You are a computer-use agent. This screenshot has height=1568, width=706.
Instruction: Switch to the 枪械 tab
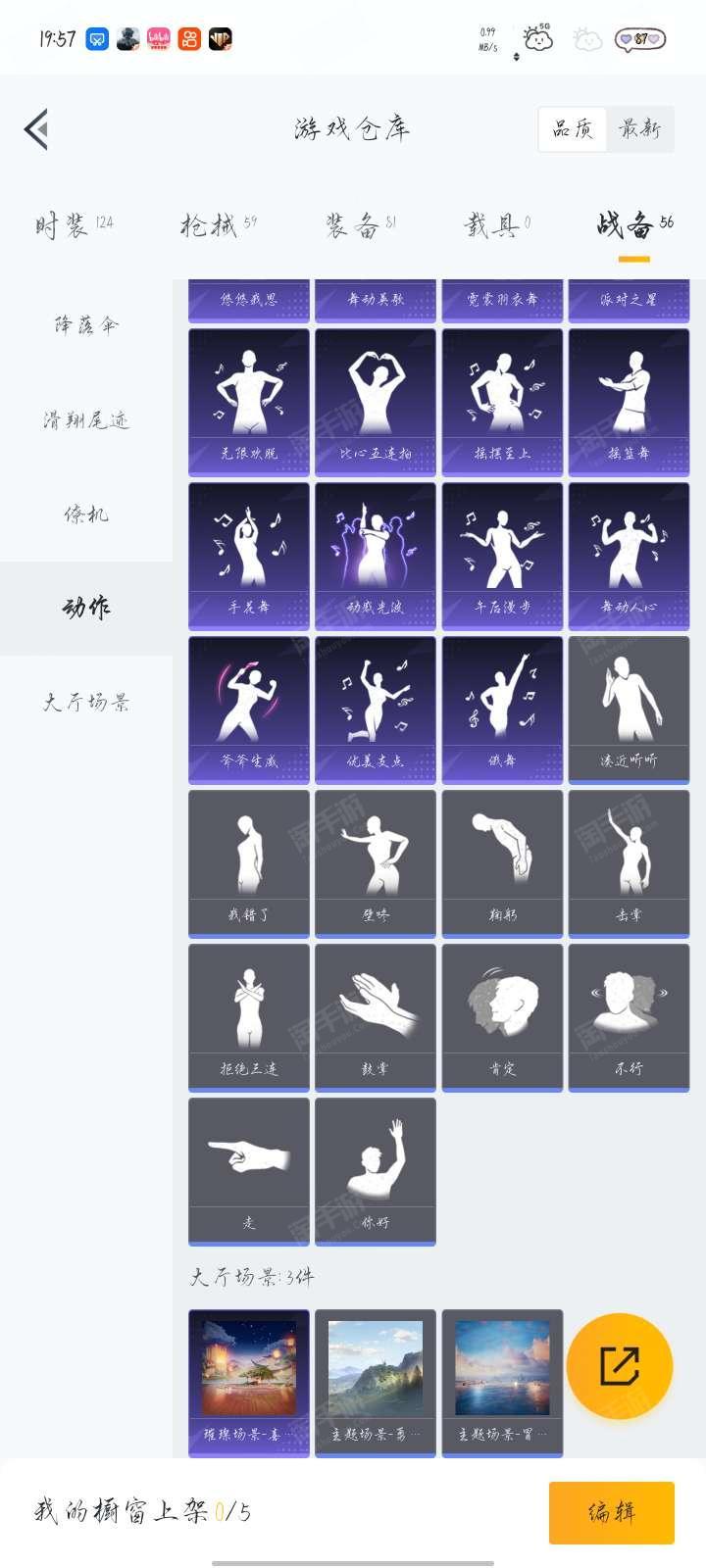pyautogui.click(x=218, y=226)
